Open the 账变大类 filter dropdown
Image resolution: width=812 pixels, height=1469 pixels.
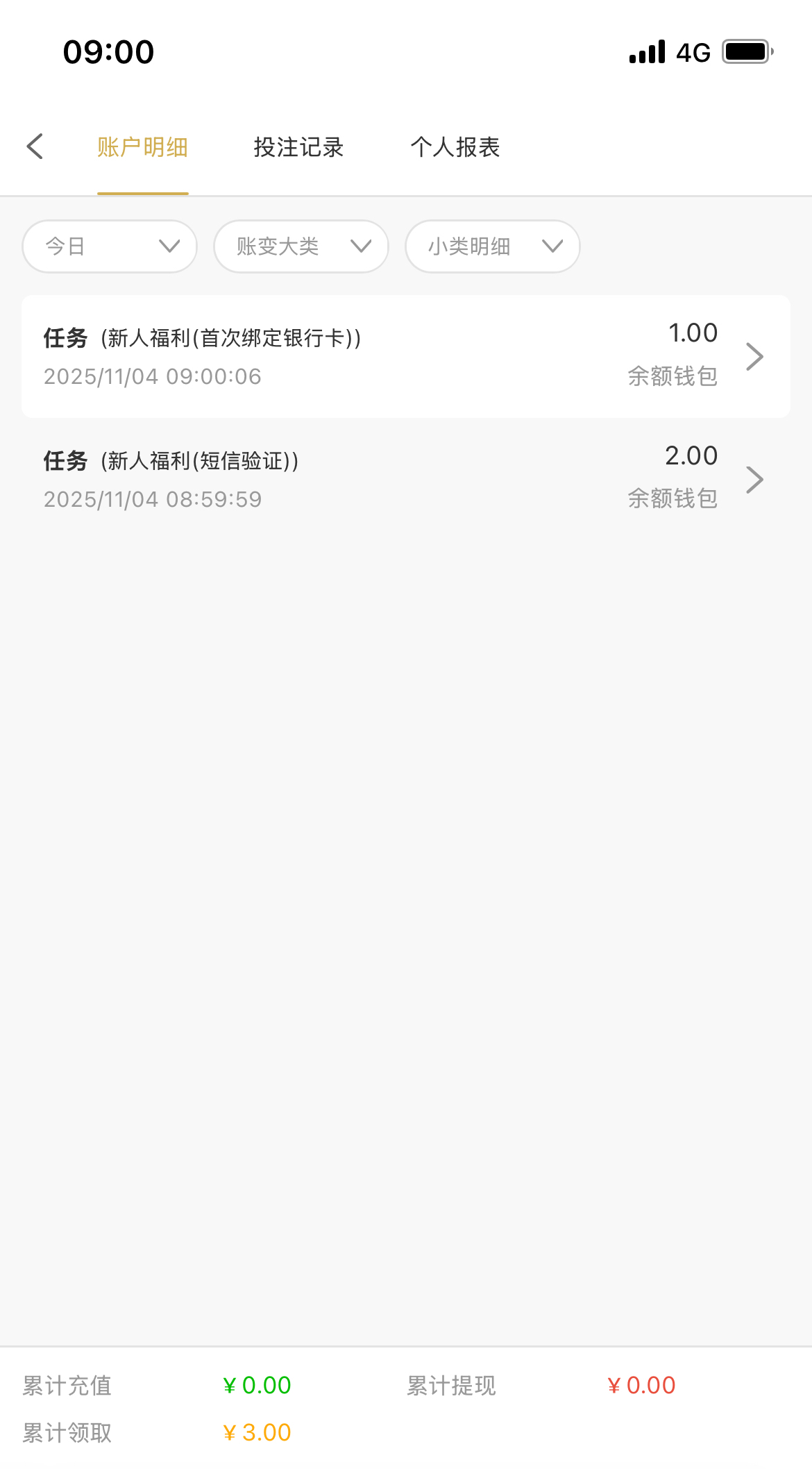(x=301, y=246)
